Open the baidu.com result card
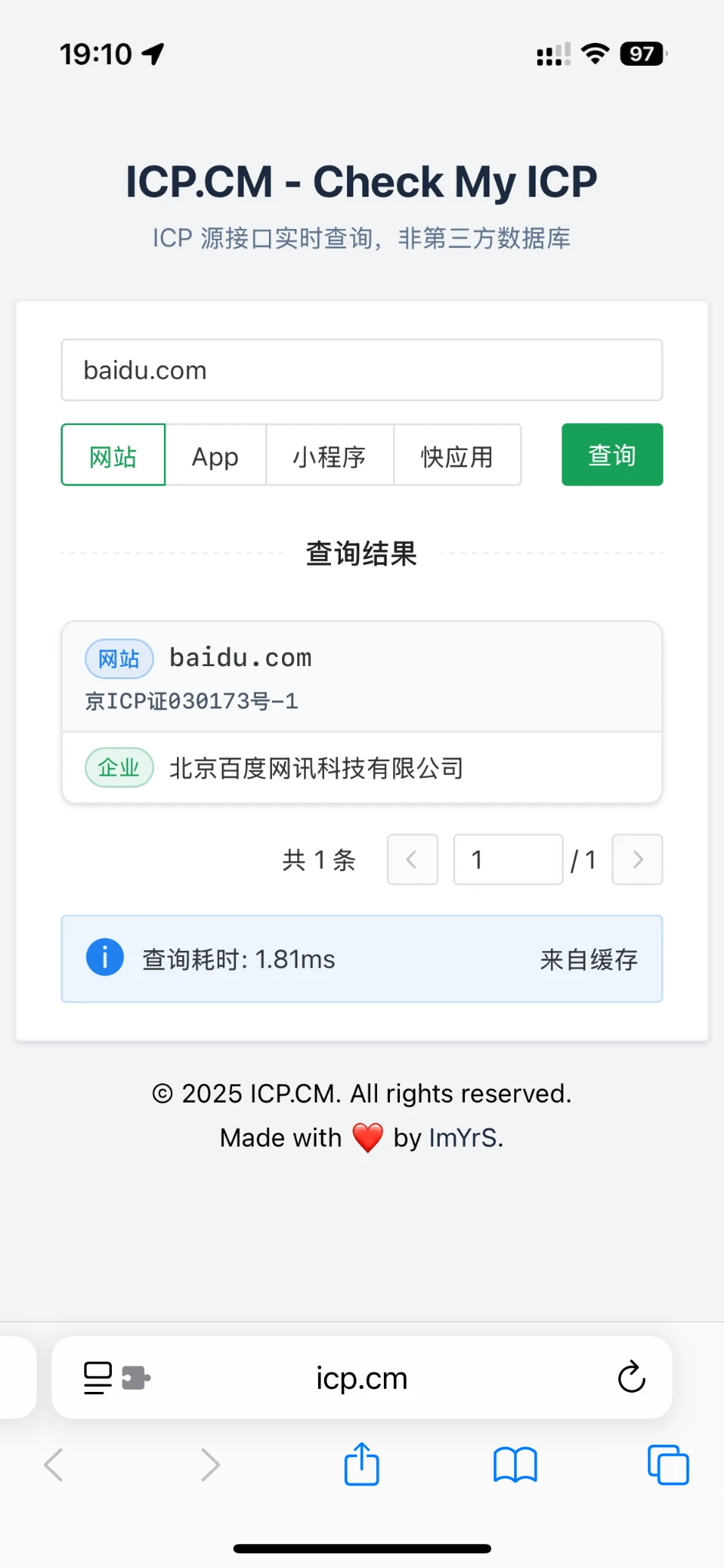 (x=362, y=678)
